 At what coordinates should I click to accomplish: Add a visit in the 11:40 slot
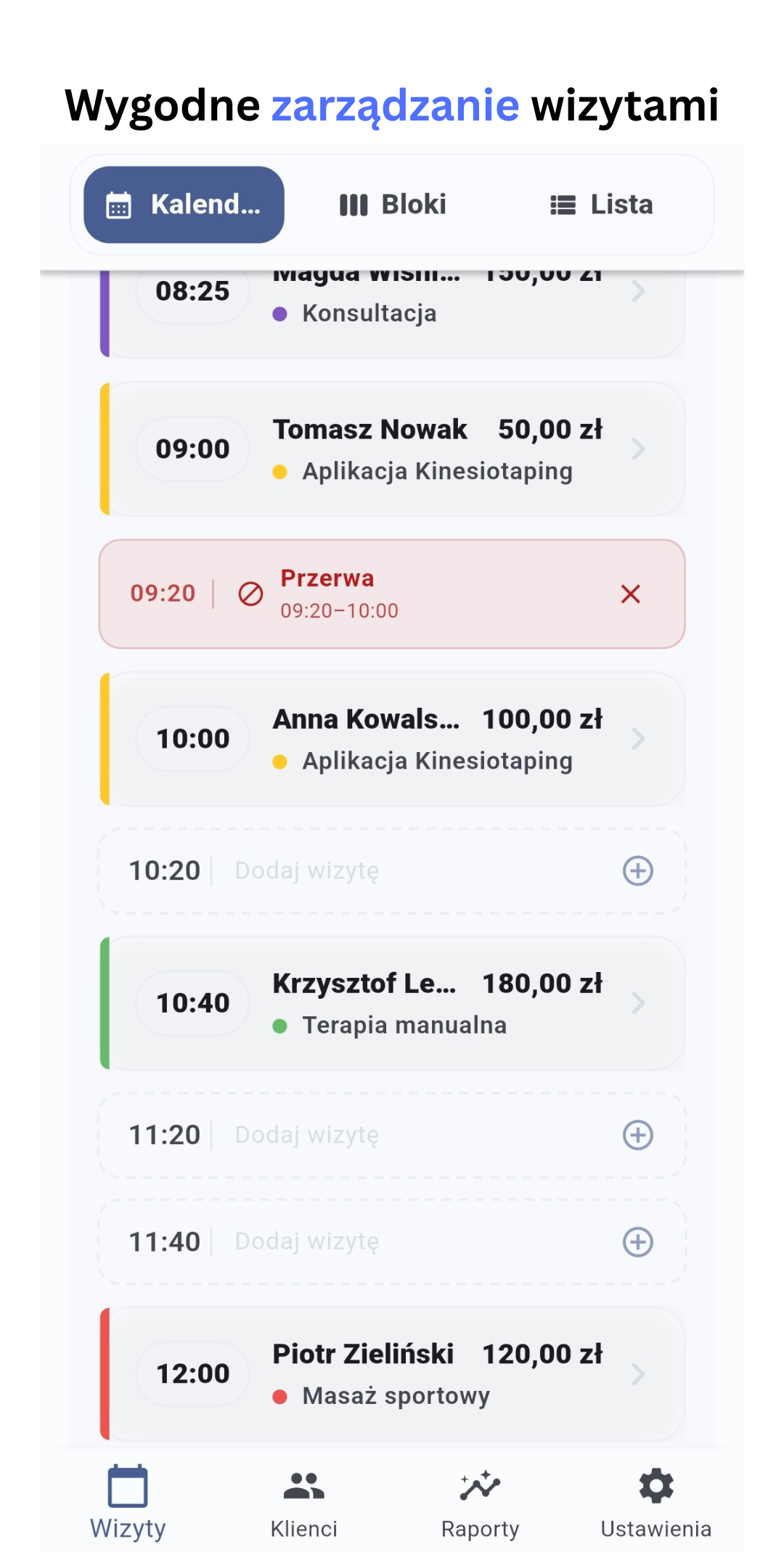pyautogui.click(x=637, y=1241)
